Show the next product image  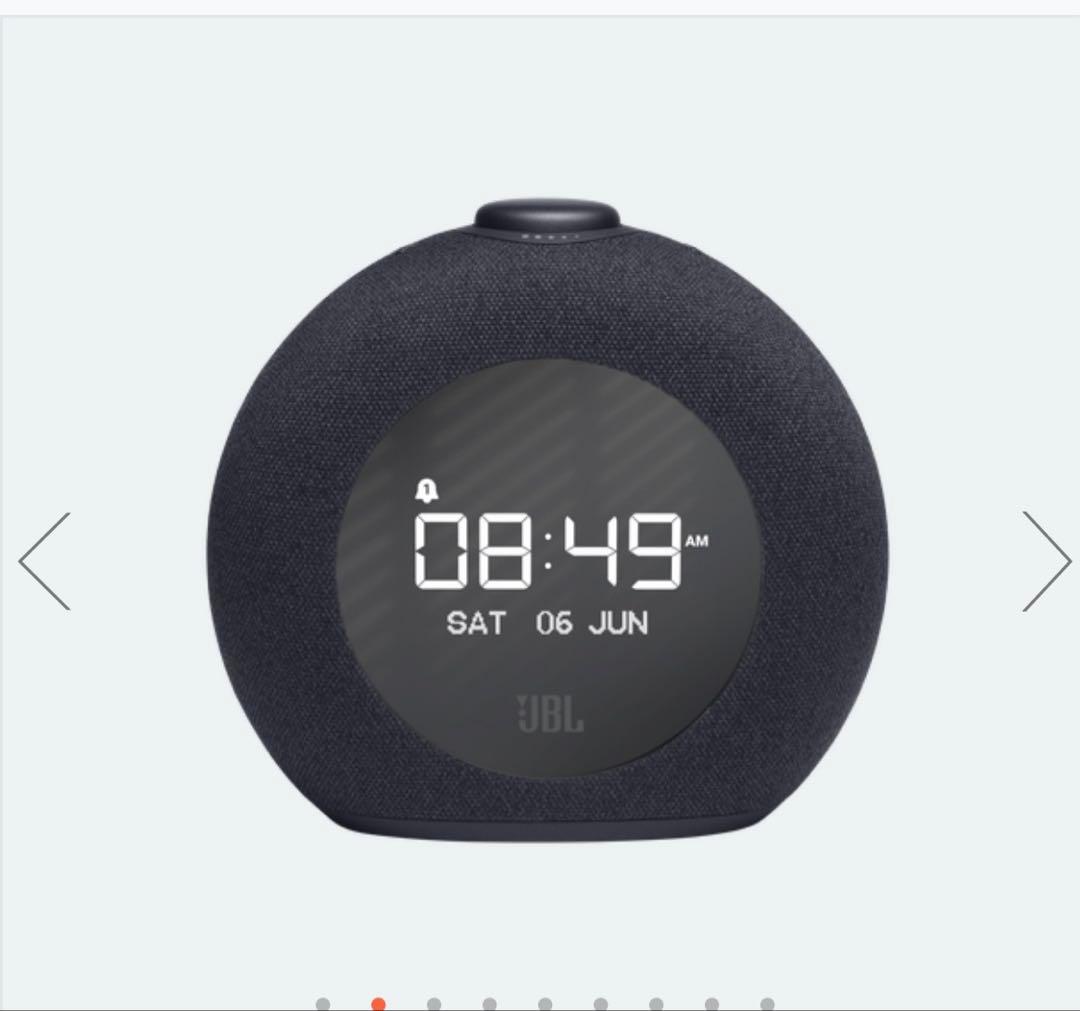pyautogui.click(x=1046, y=561)
